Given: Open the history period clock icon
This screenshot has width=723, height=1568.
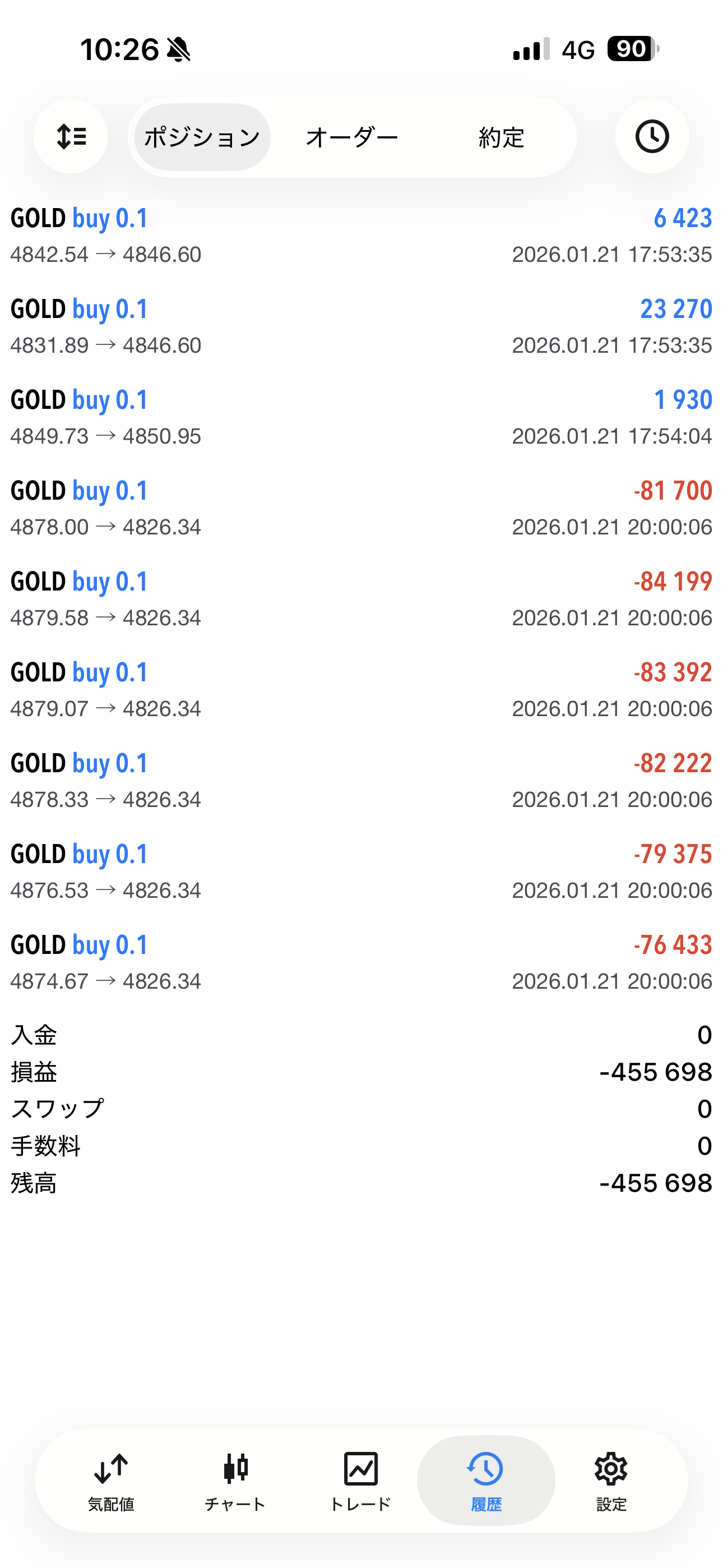Looking at the screenshot, I should coord(652,136).
